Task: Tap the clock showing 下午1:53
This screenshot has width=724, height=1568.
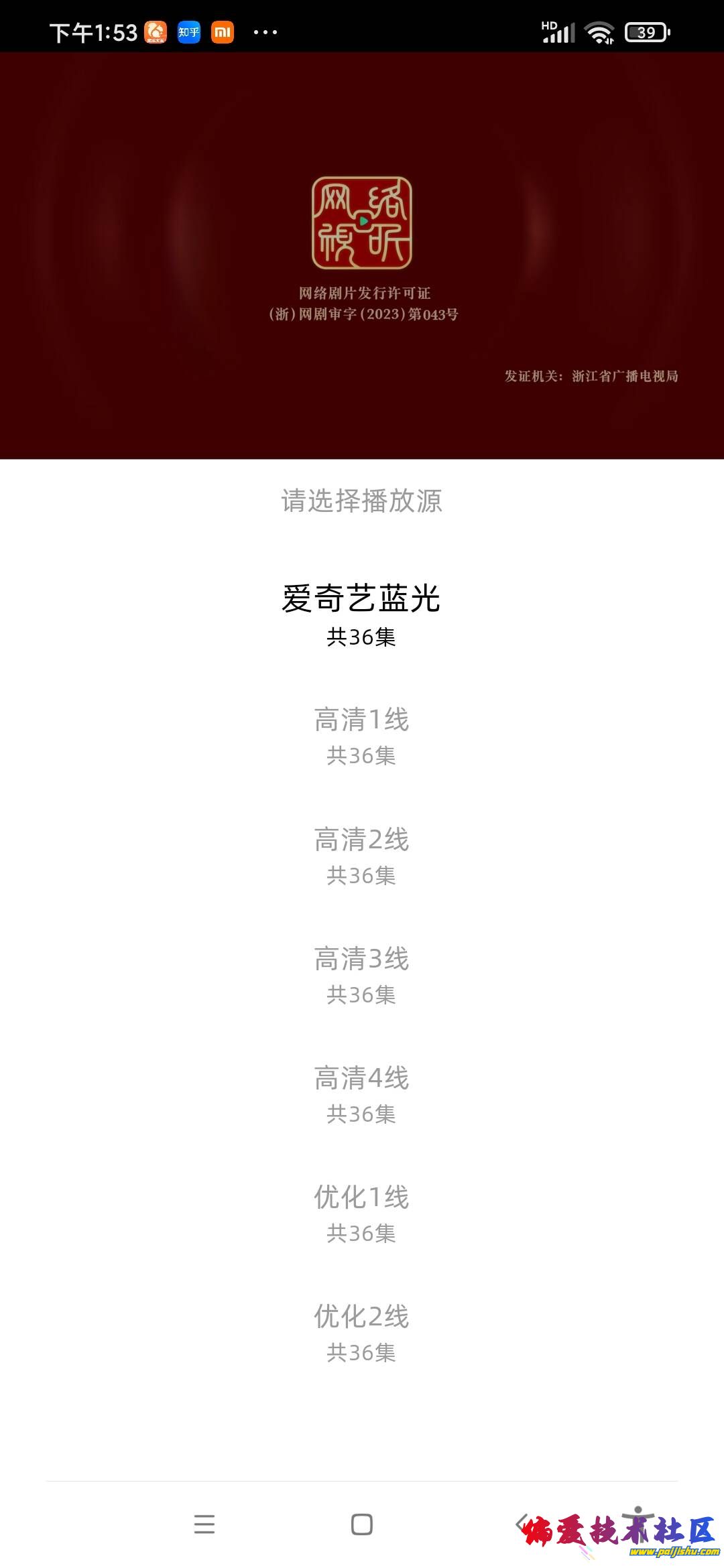Action: [x=90, y=30]
